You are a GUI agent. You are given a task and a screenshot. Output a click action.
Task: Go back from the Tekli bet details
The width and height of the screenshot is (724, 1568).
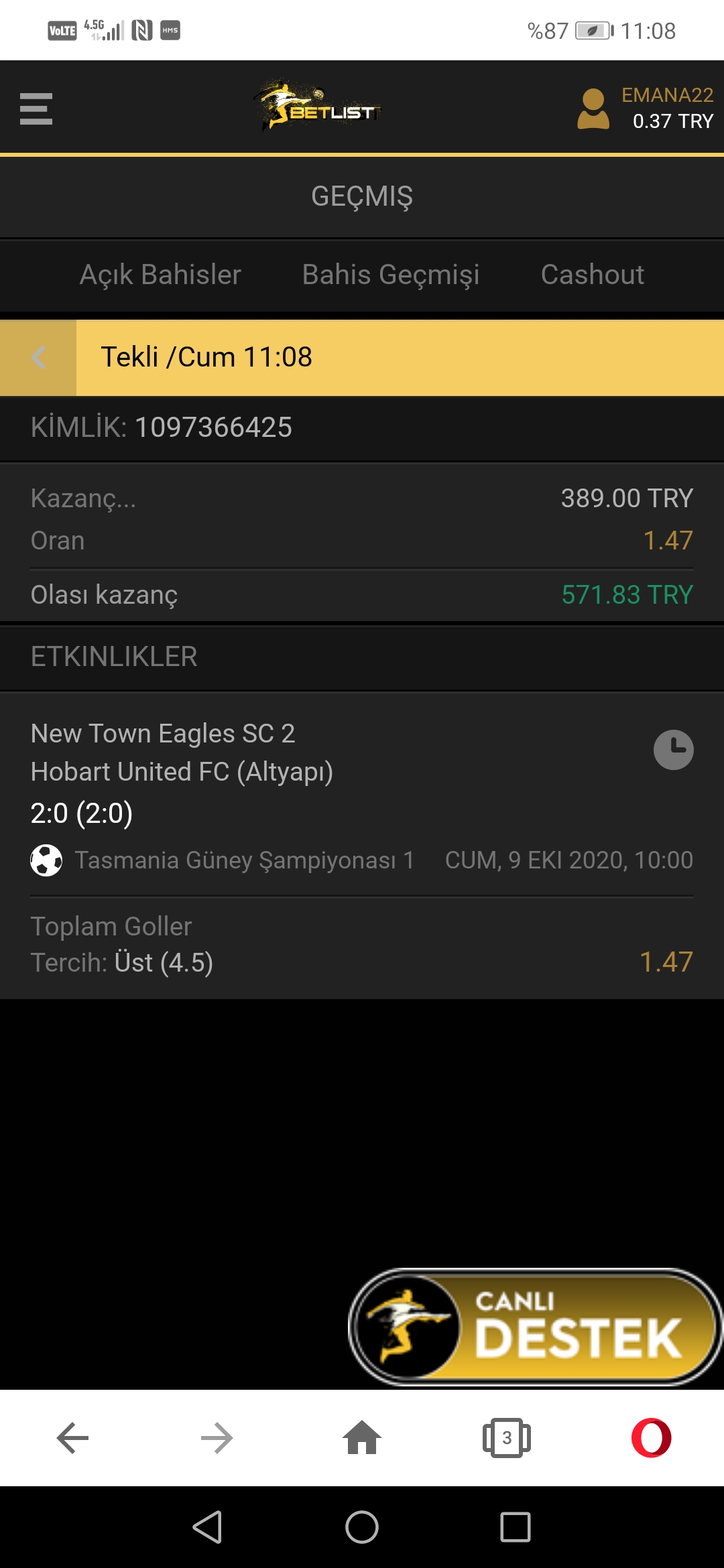click(38, 357)
